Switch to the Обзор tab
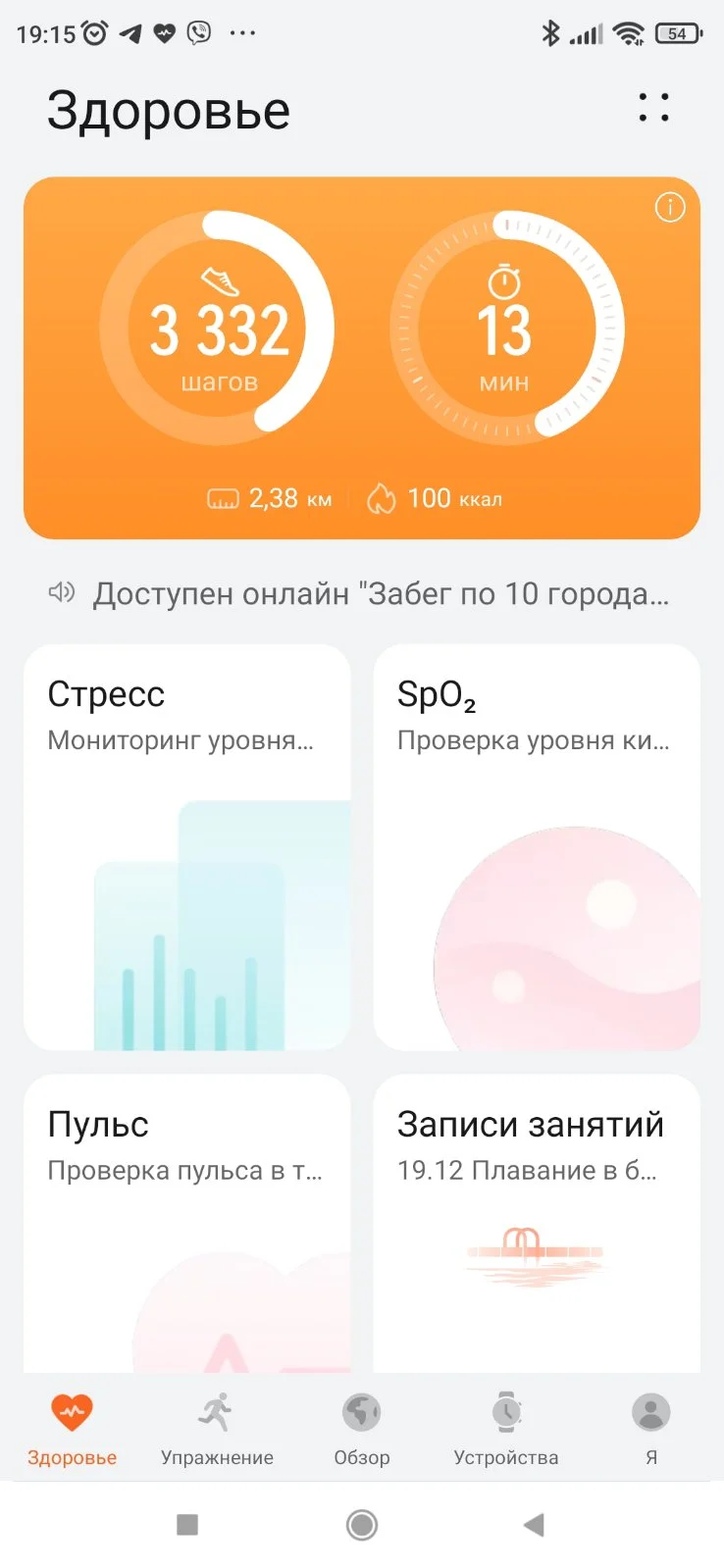This screenshot has height=1568, width=724. (x=362, y=1429)
